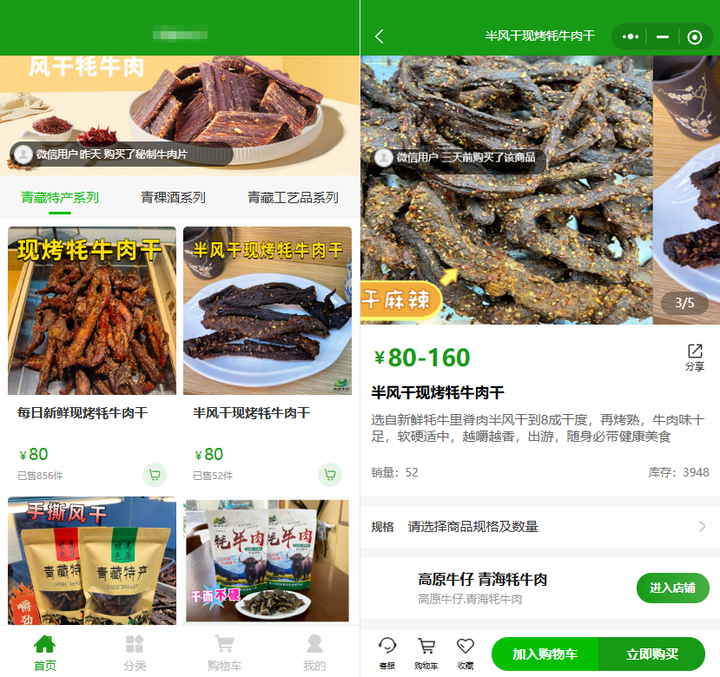720x677 pixels.
Task: Add product to favorites with 收藏
Action: 465,653
